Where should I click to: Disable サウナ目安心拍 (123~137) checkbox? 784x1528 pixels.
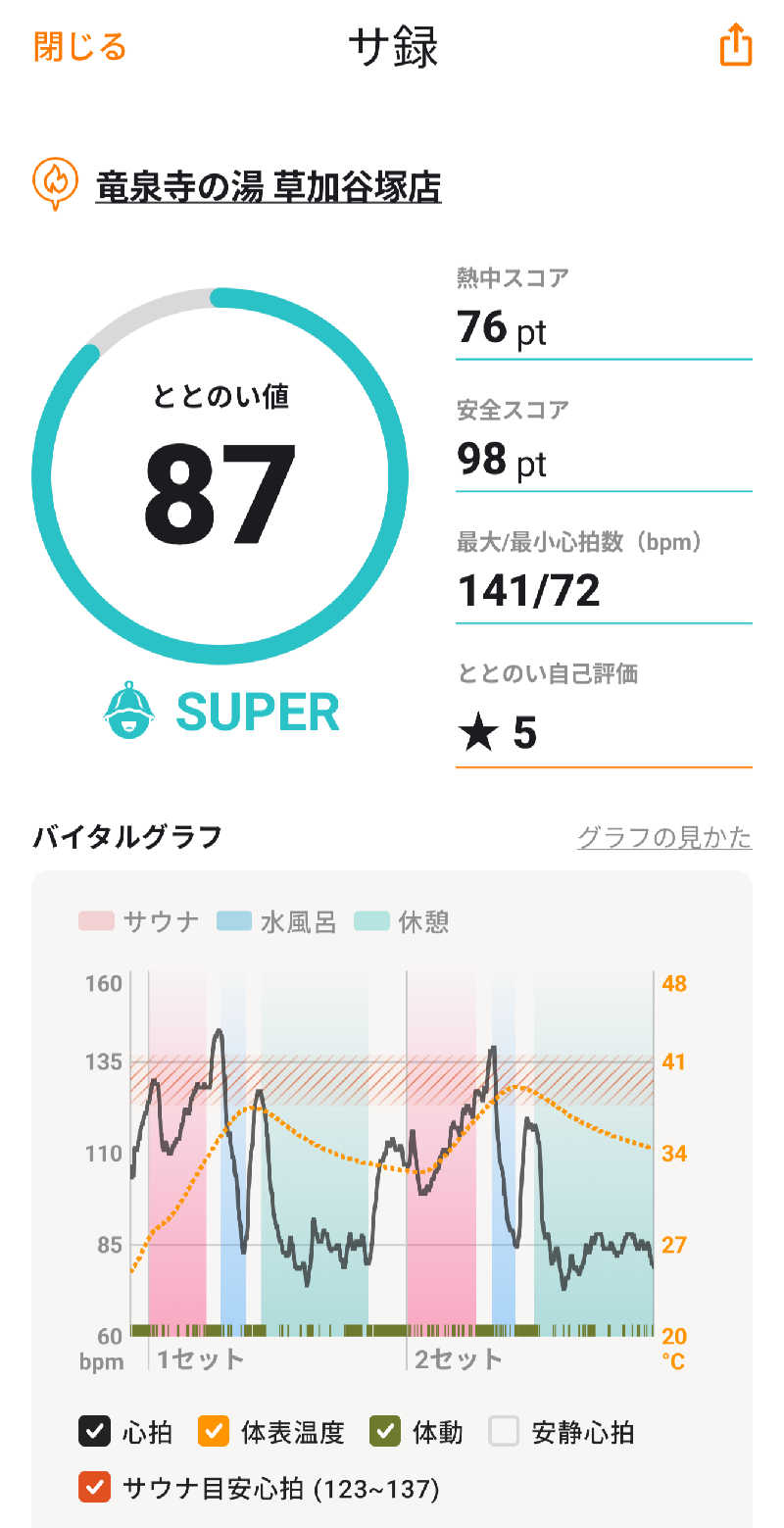[x=94, y=1489]
